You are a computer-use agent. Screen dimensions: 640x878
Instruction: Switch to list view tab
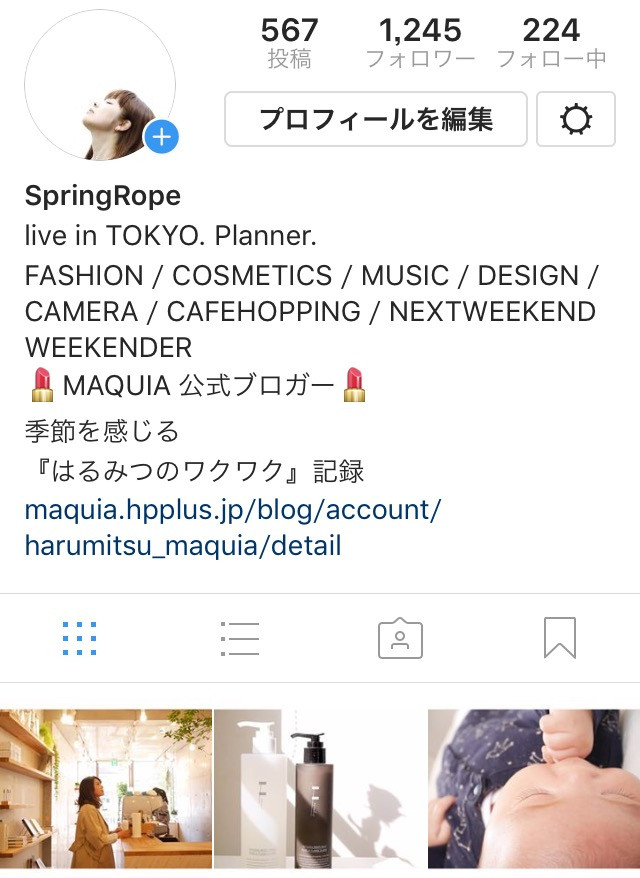(240, 638)
